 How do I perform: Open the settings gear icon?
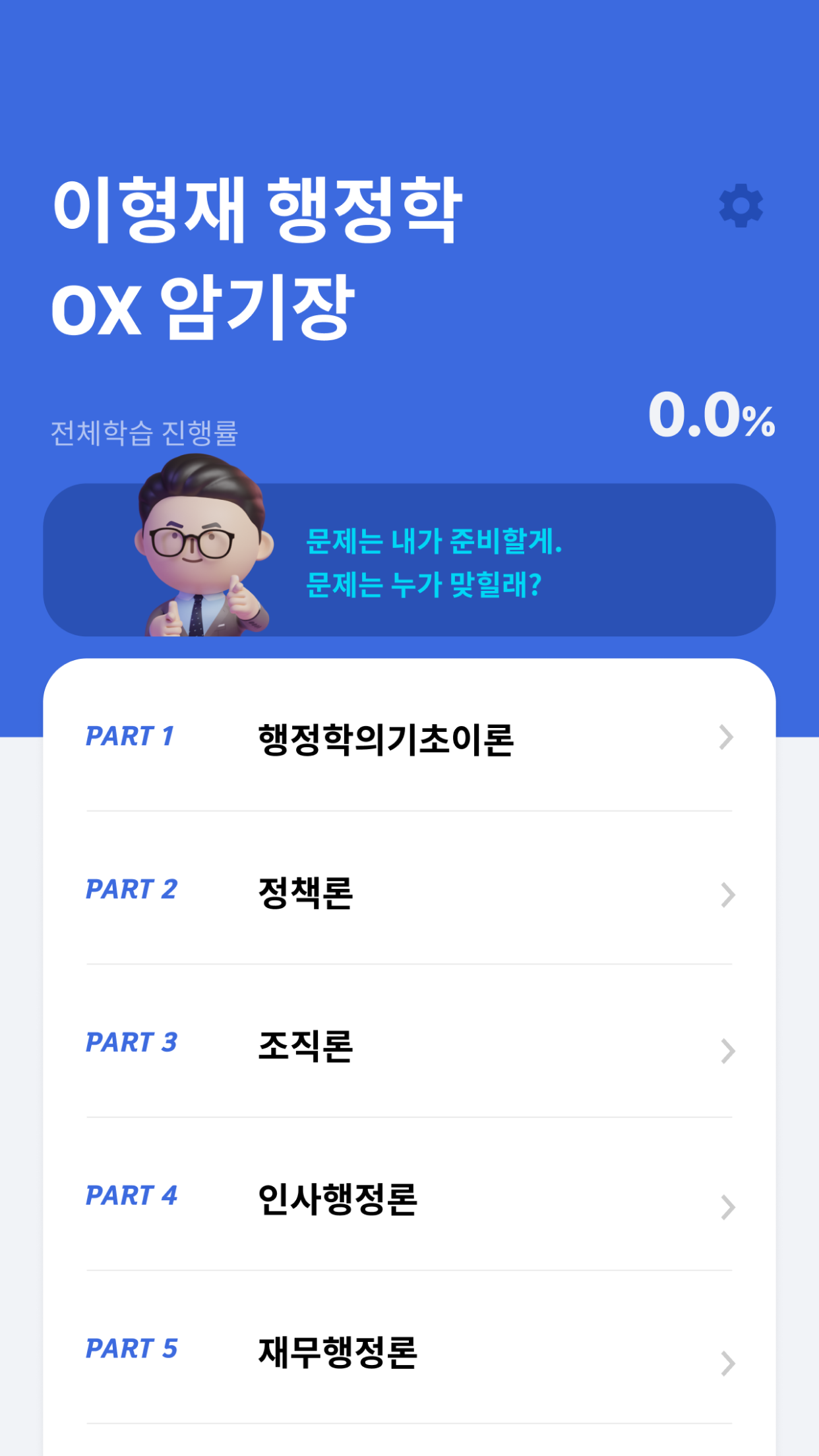(740, 205)
